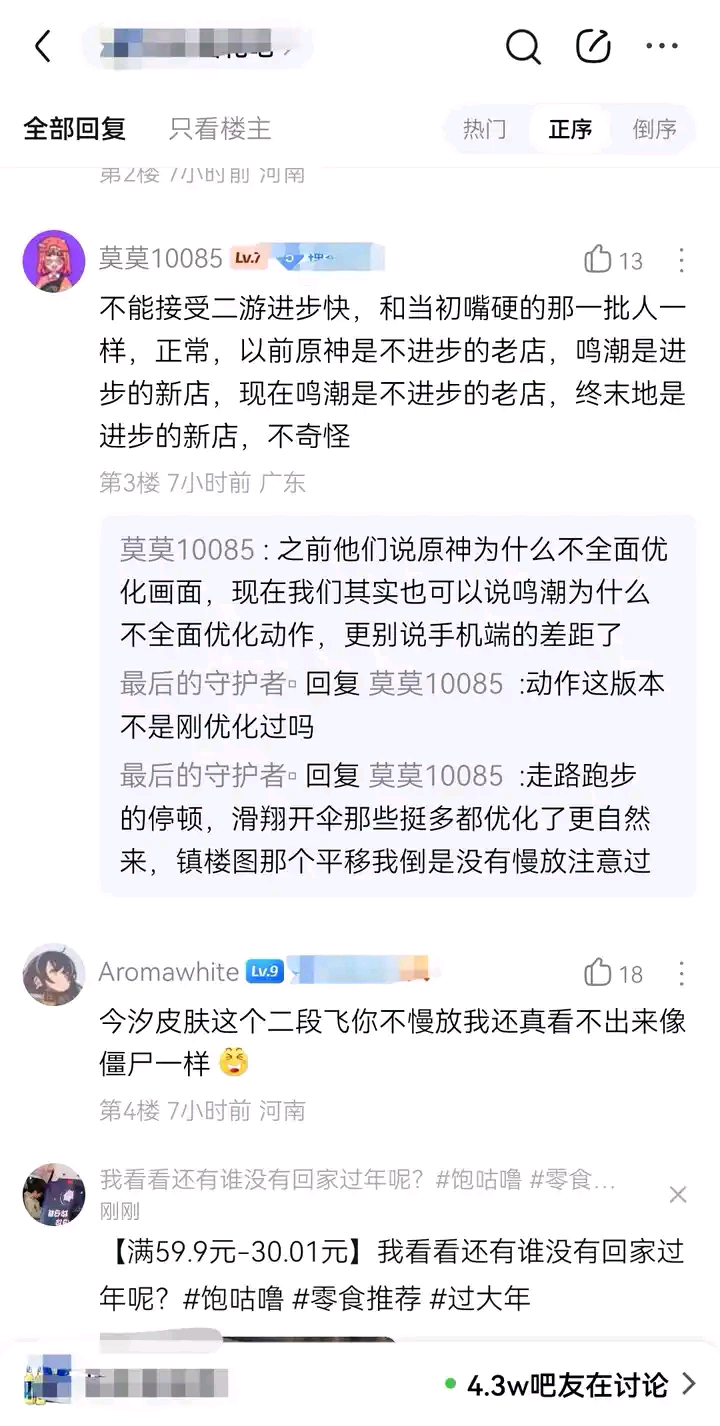Like 莫莫10085's comment
Screen dimensions: 720x1426
pyautogui.click(x=599, y=260)
